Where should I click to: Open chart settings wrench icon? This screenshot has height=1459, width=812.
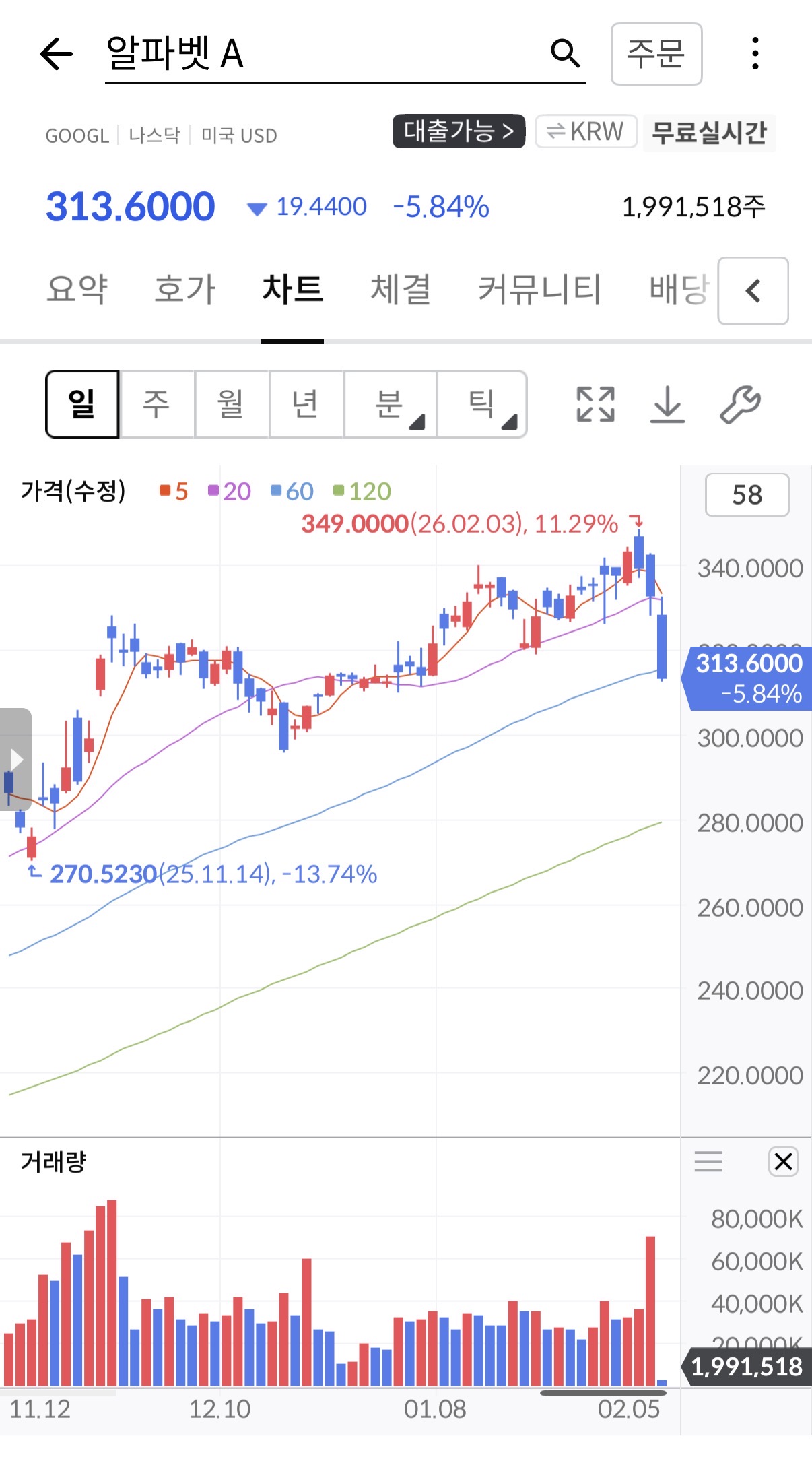[x=740, y=404]
